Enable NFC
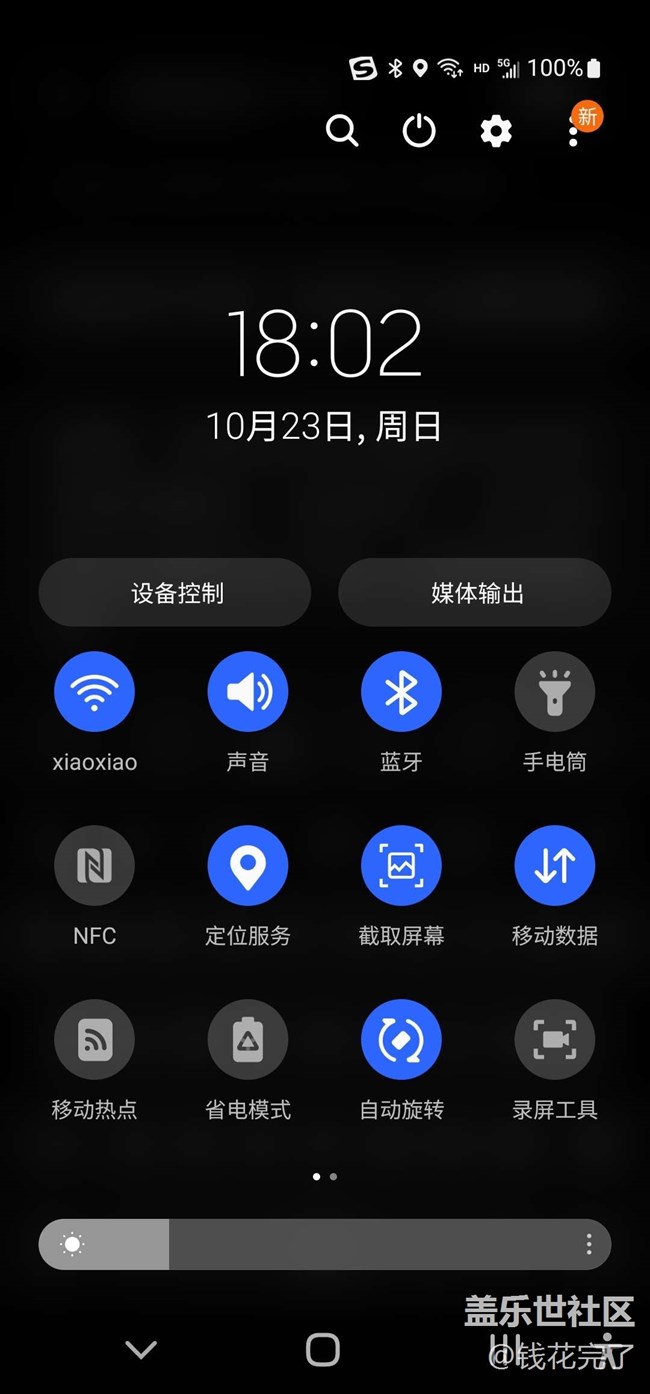650x1394 pixels. click(x=95, y=866)
